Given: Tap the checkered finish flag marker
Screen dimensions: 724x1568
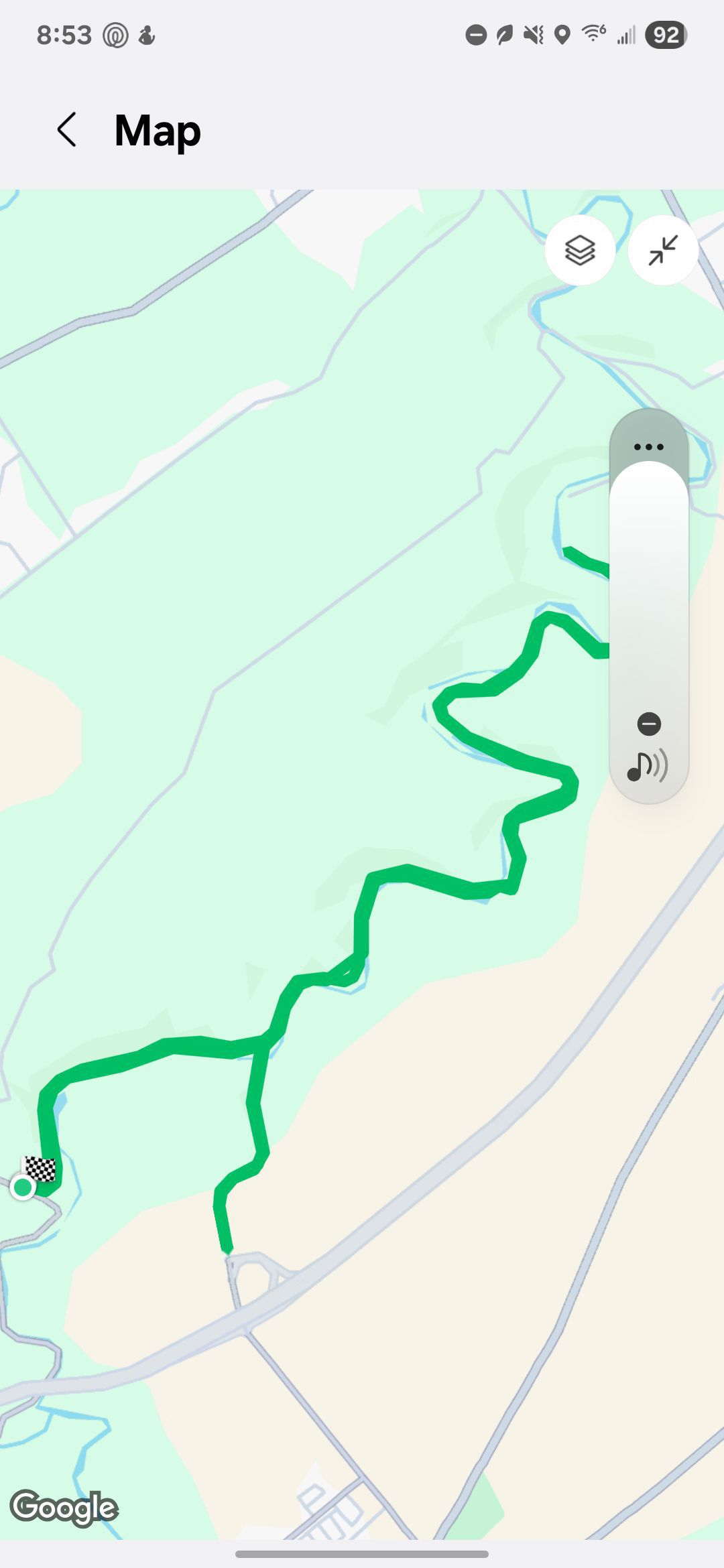Looking at the screenshot, I should [40, 1169].
